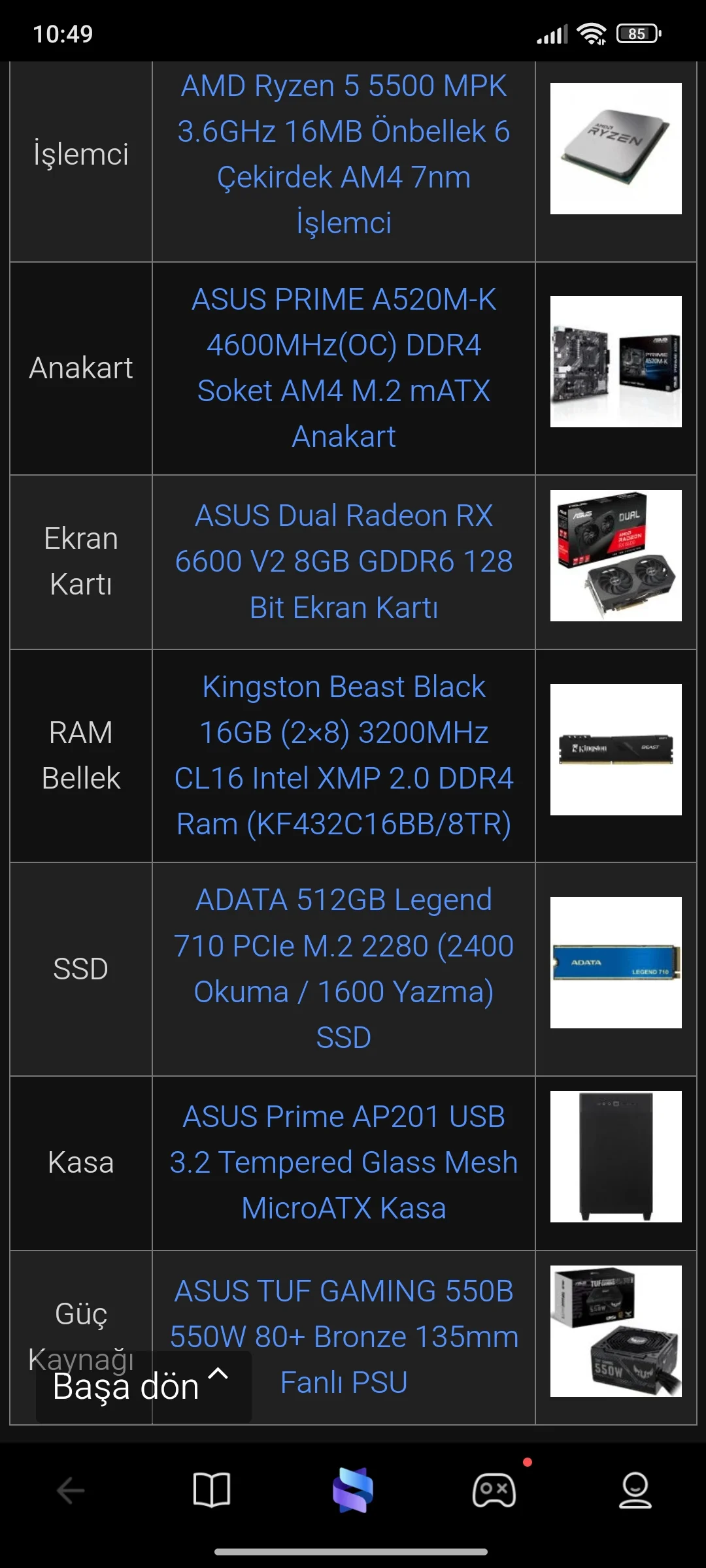Open the reading mode book icon
The width and height of the screenshot is (706, 1568).
pyautogui.click(x=212, y=1491)
